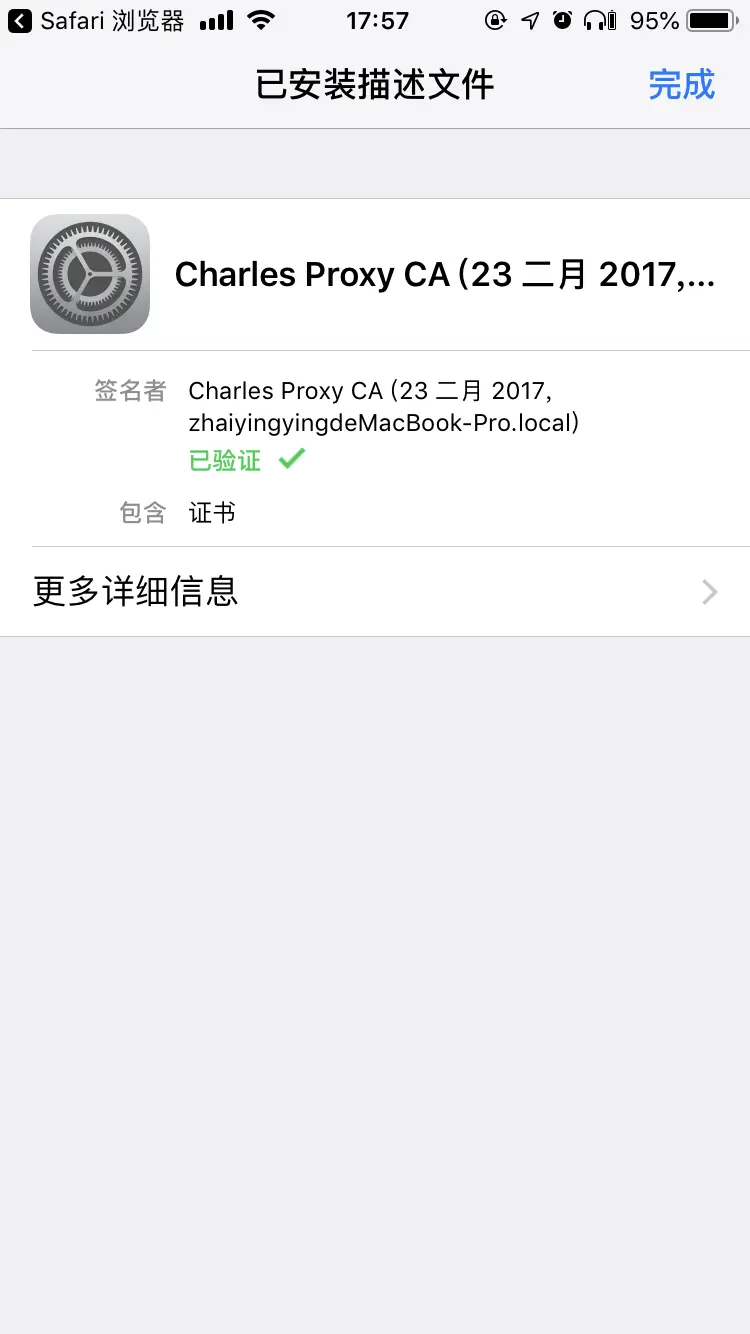Open 更多详细信息 row
Image resolution: width=750 pixels, height=1334 pixels.
(375, 592)
